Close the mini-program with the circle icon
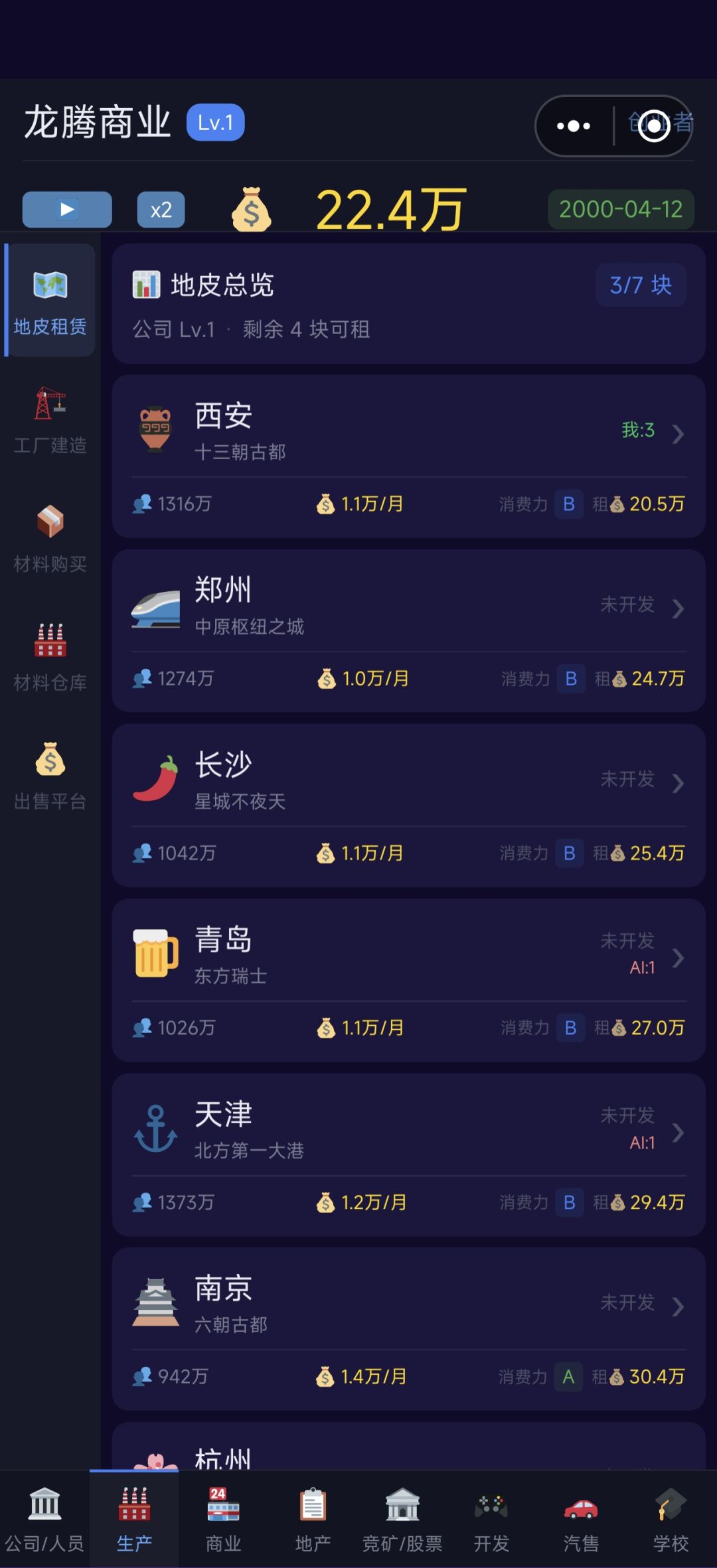This screenshot has width=717, height=1568. click(654, 126)
